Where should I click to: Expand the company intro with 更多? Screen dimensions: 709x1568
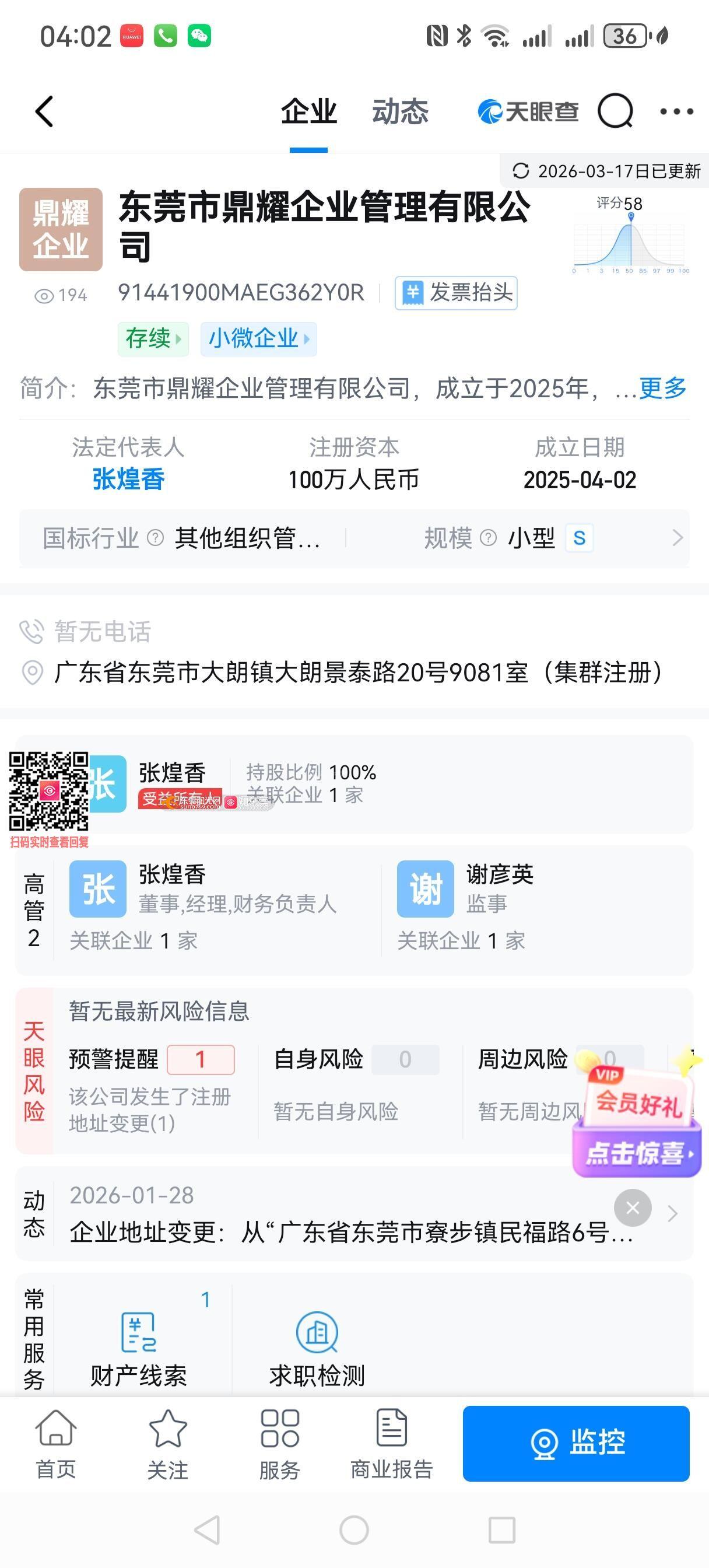click(663, 388)
